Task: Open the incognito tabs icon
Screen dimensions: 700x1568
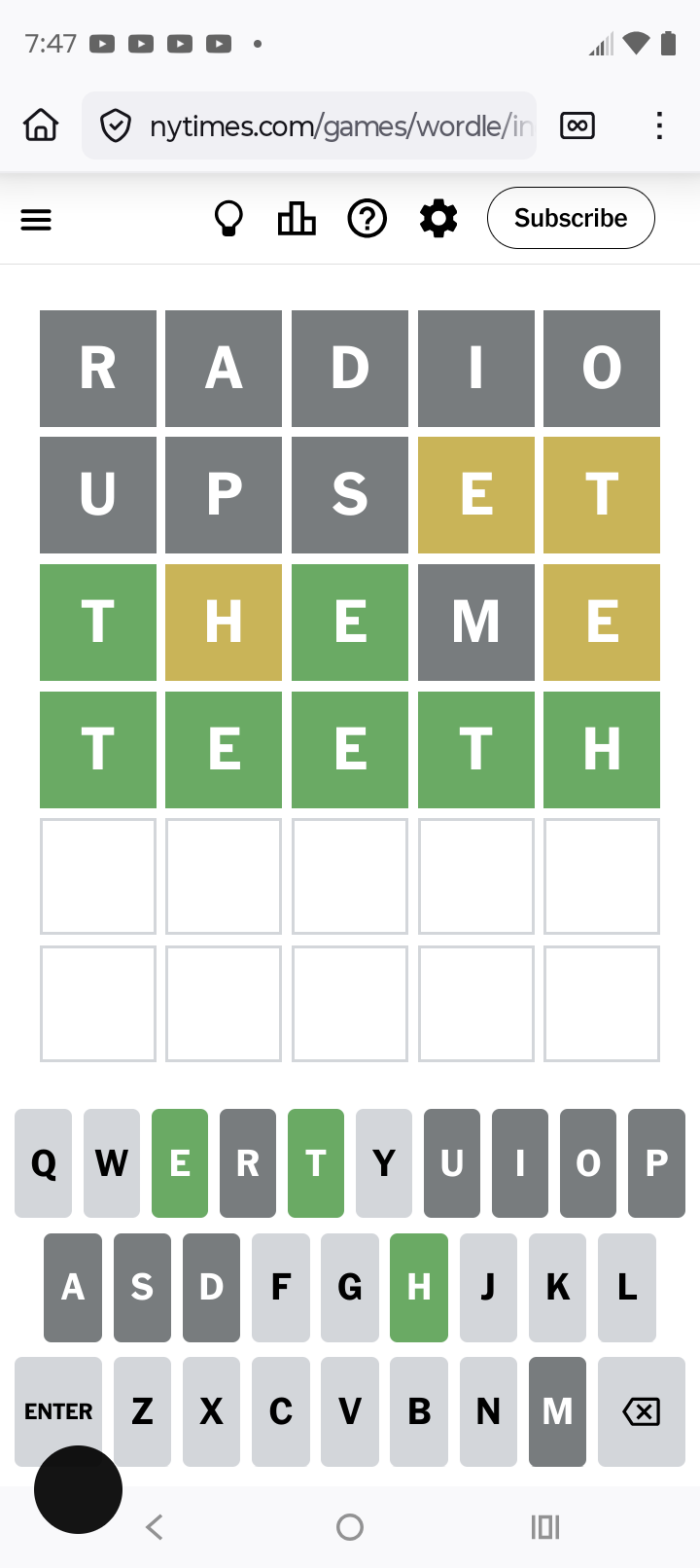Action: click(577, 125)
